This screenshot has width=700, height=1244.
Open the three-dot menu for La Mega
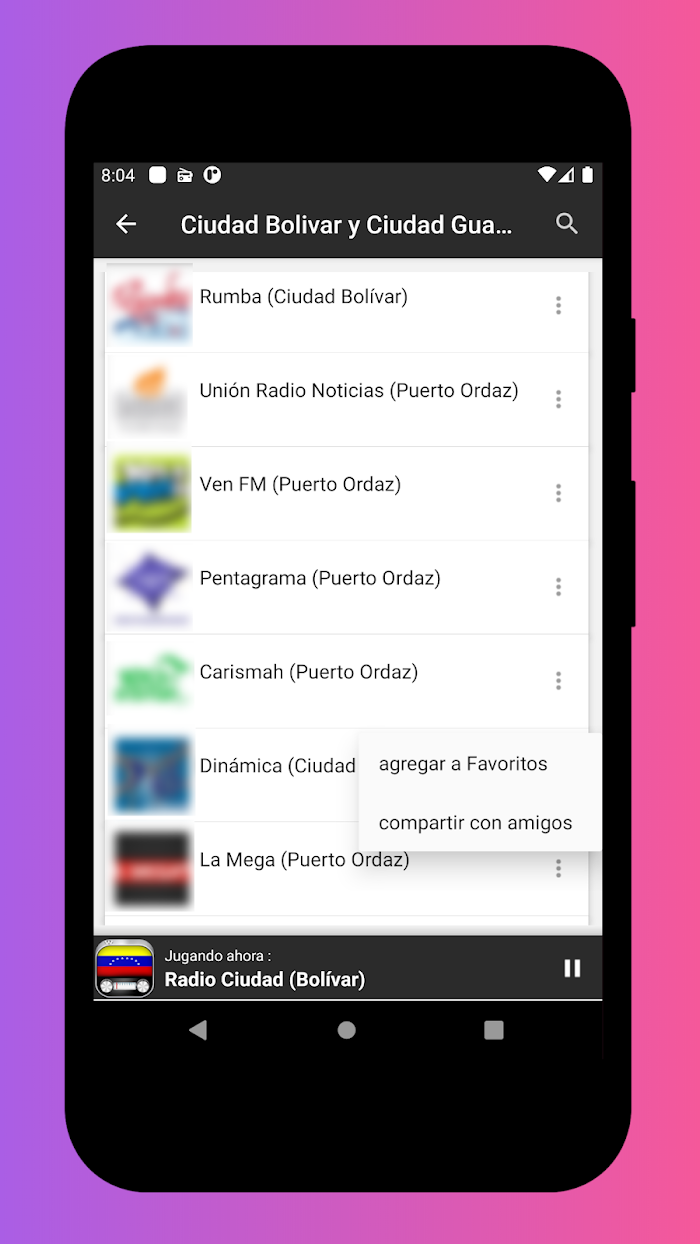tap(558, 869)
